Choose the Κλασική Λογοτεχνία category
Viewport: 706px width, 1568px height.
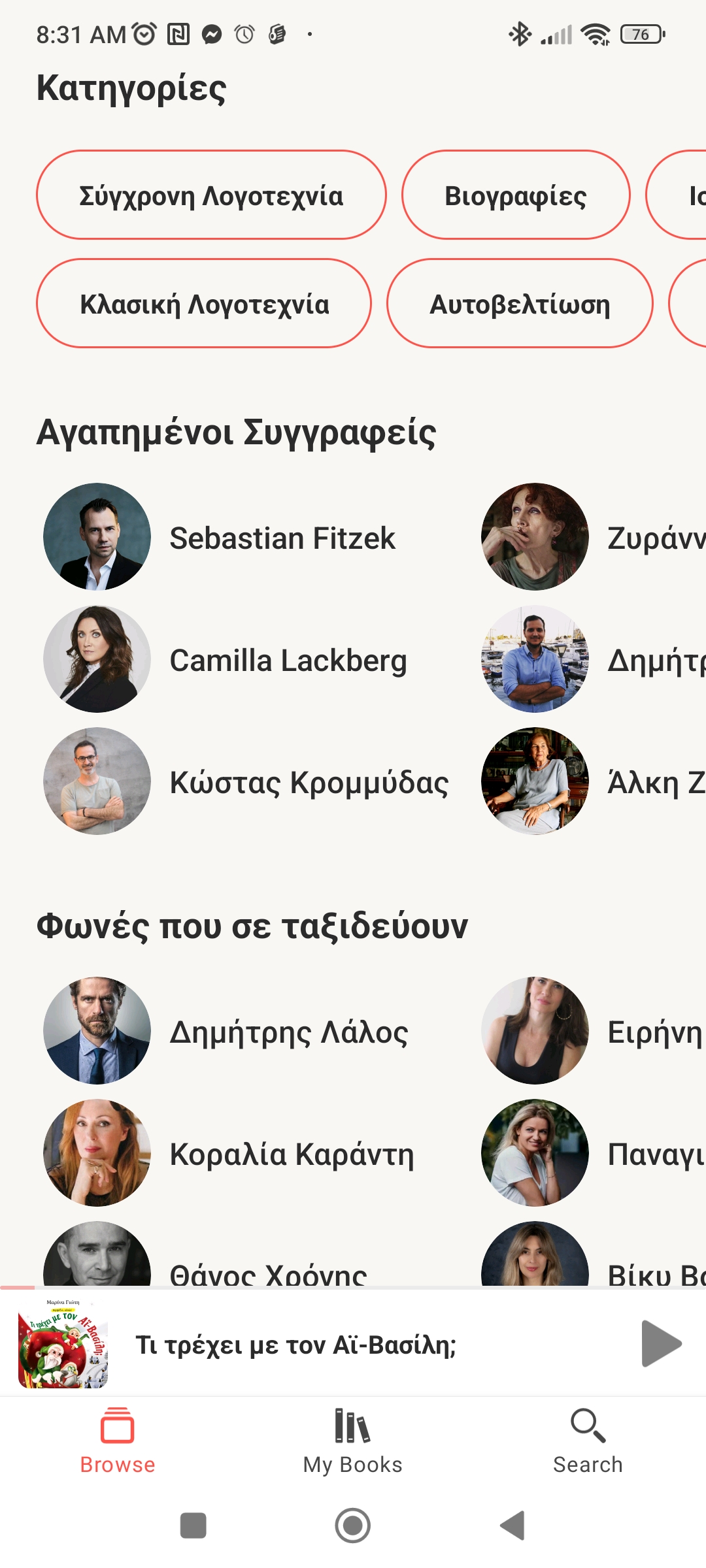[204, 304]
